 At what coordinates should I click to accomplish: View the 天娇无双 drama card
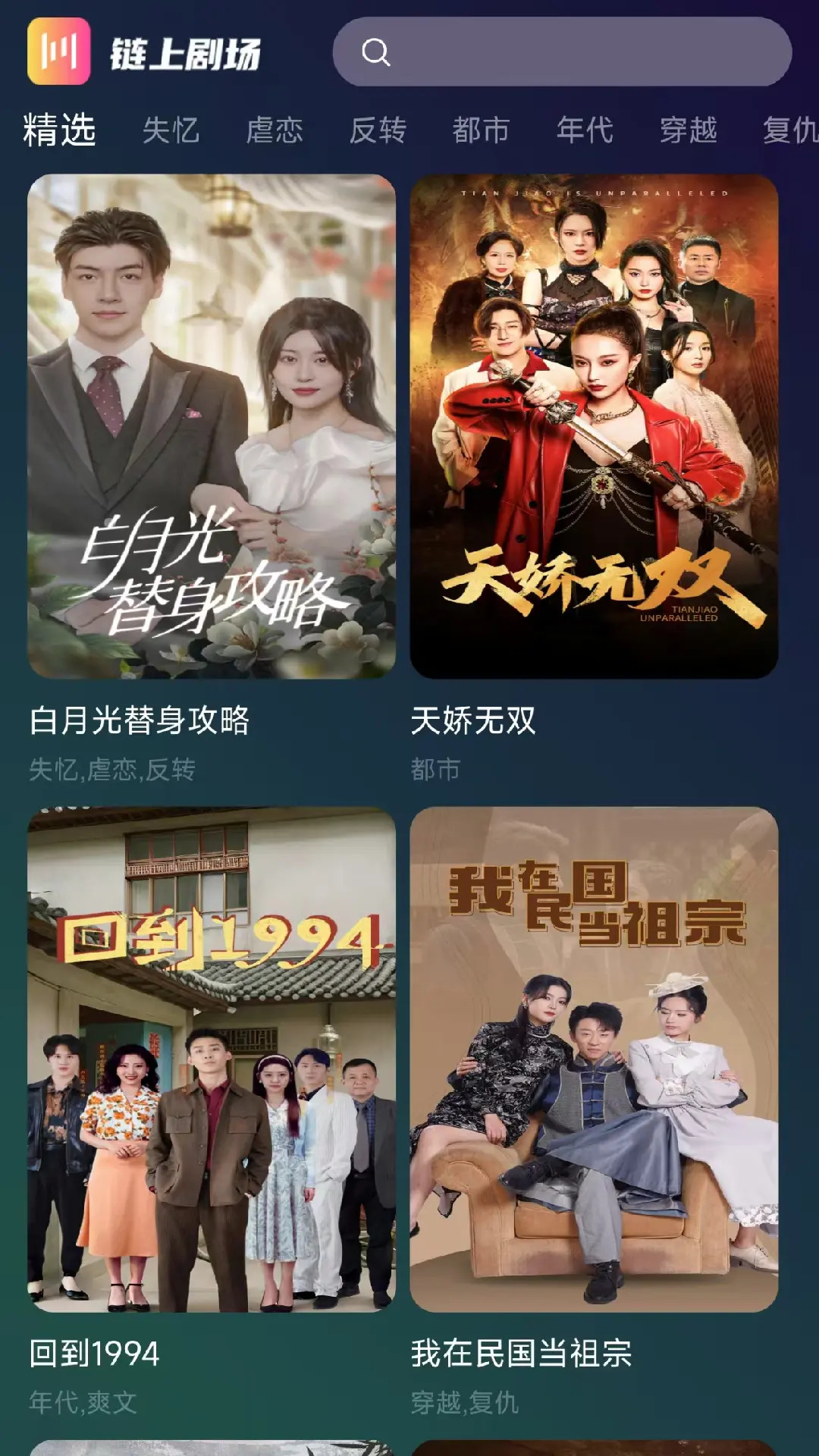point(594,426)
